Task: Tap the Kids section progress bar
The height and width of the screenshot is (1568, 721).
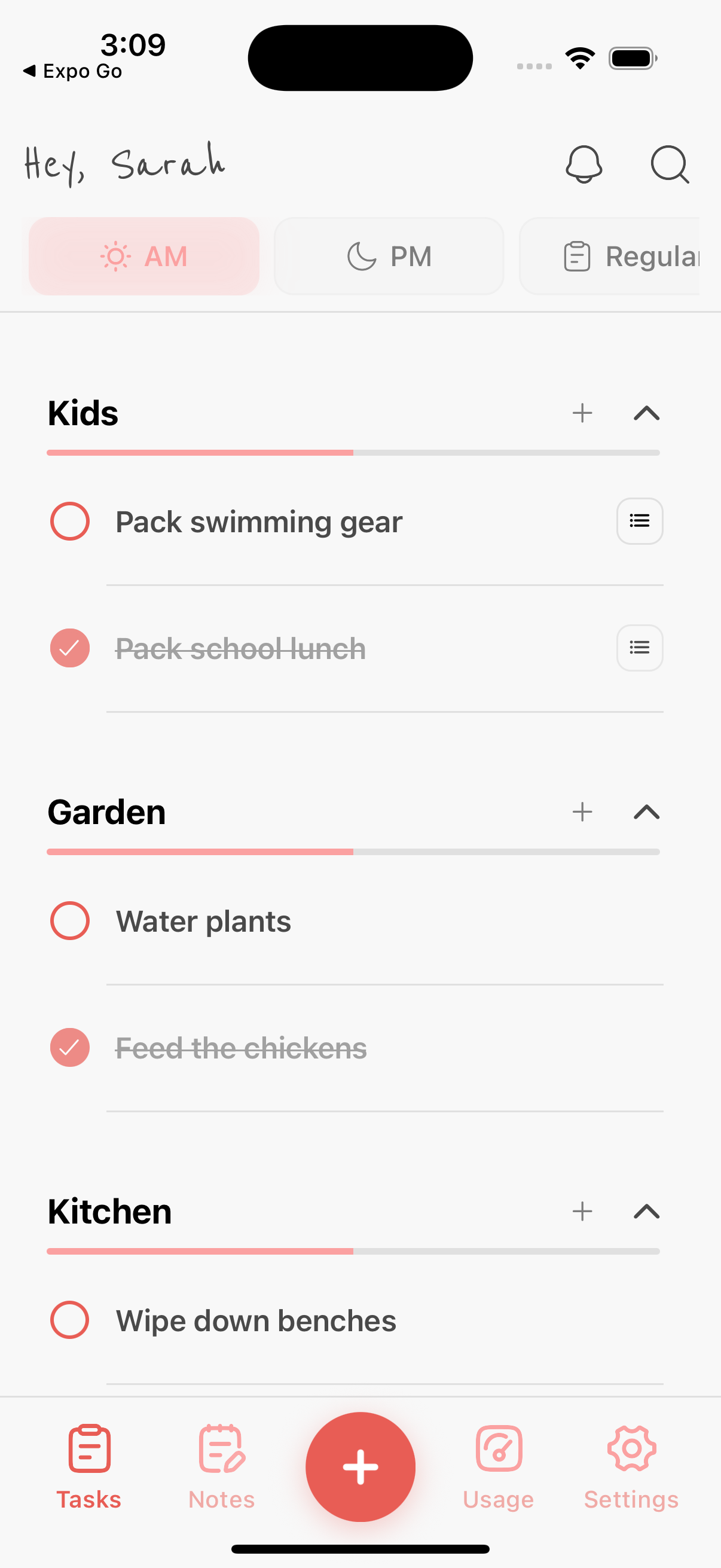Action: (353, 452)
